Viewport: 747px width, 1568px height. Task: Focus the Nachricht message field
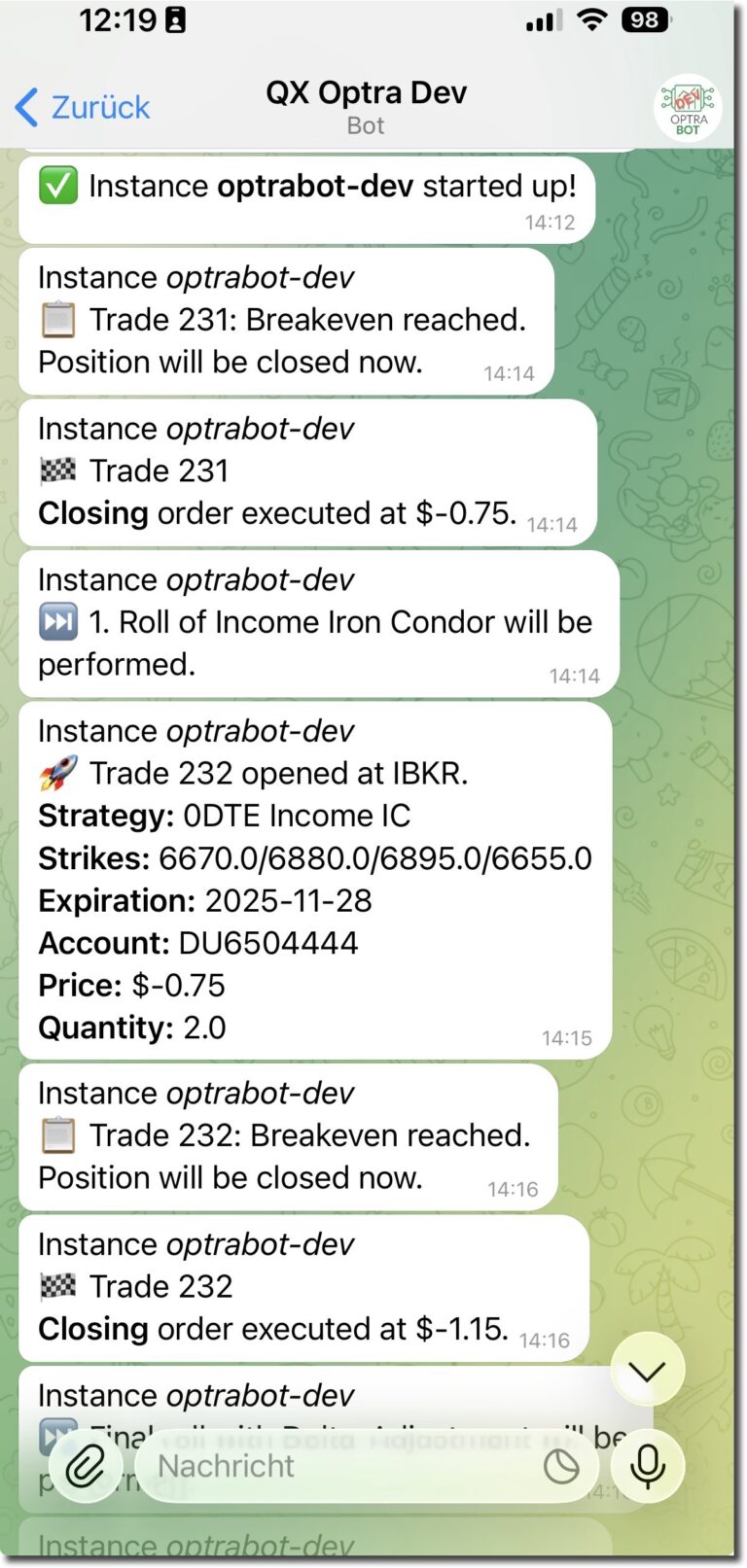(x=331, y=1466)
